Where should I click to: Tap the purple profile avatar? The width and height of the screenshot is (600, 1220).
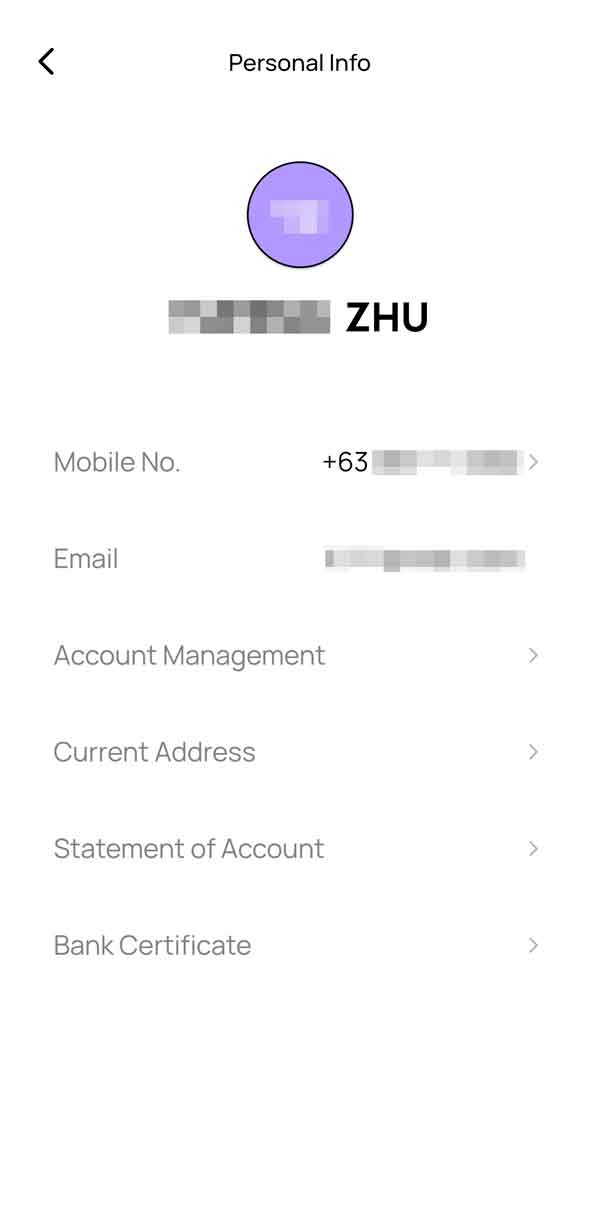coord(300,215)
